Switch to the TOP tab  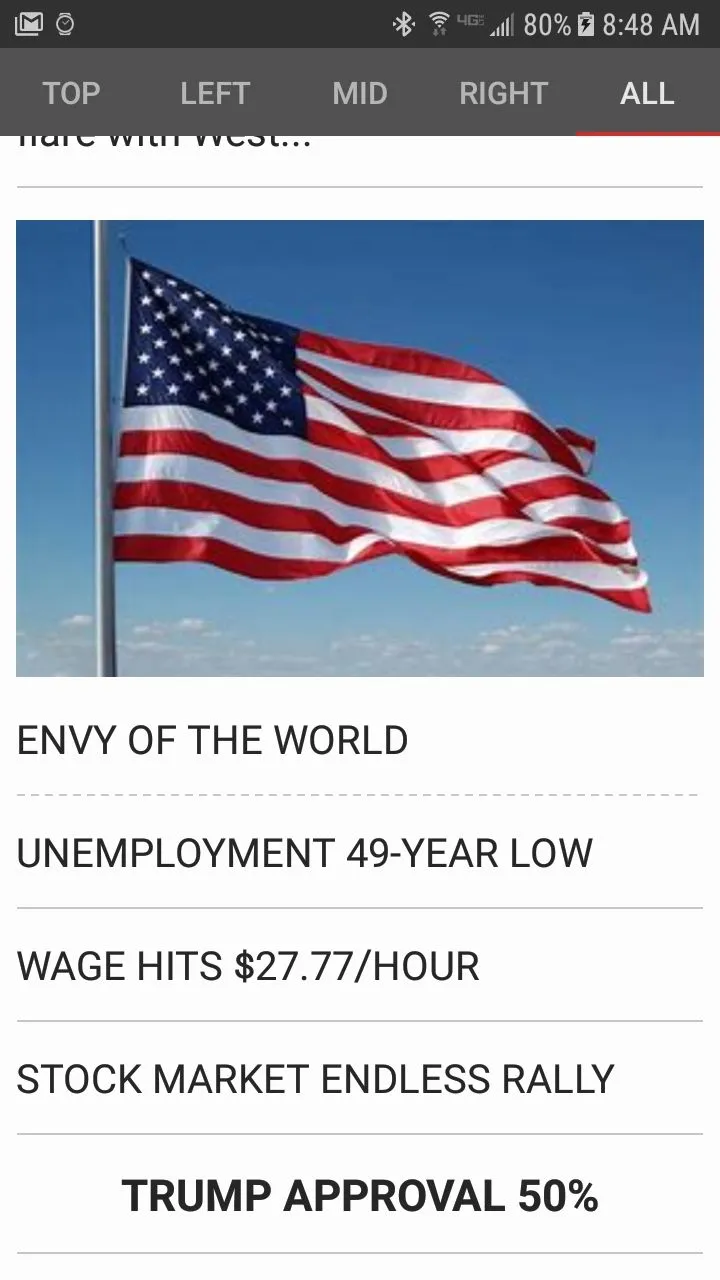coord(71,93)
